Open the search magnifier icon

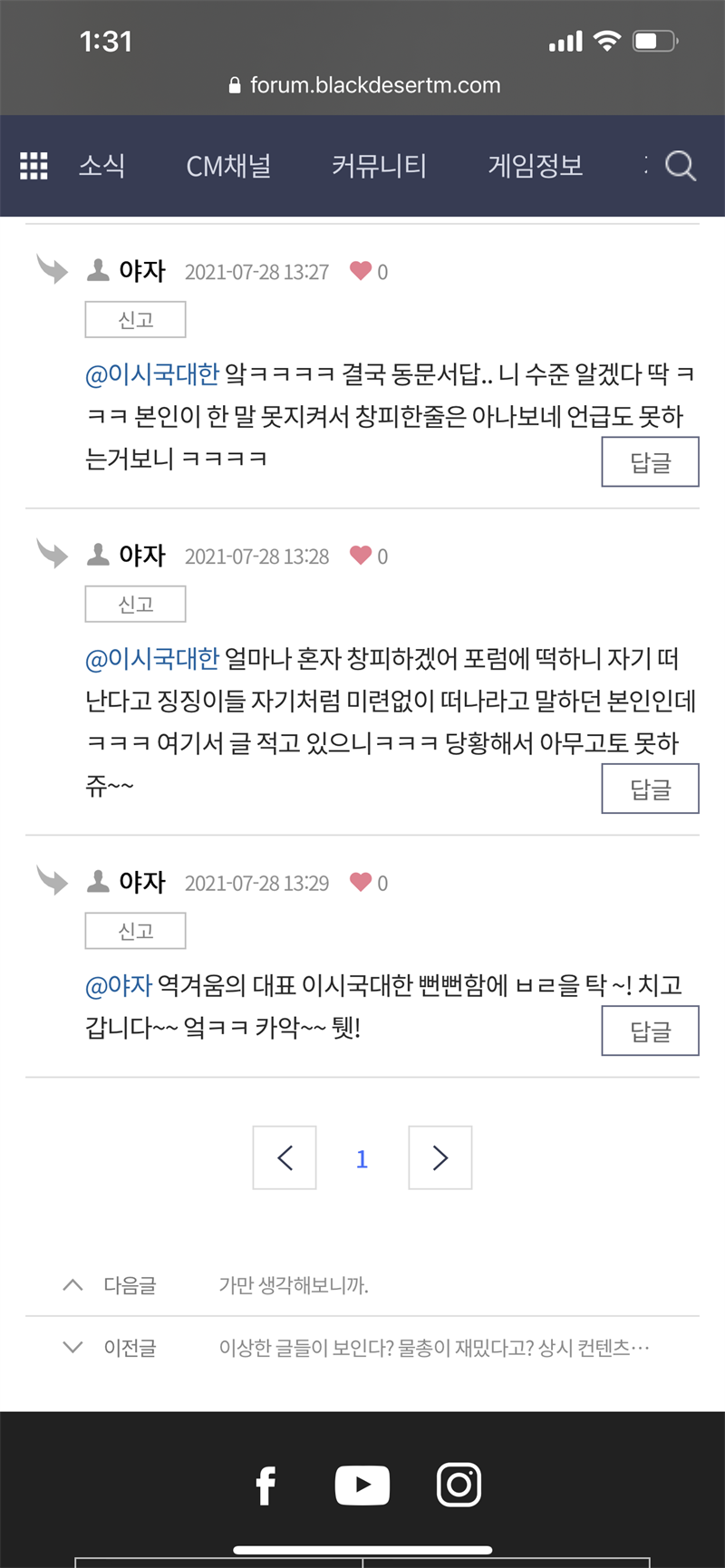click(x=680, y=166)
